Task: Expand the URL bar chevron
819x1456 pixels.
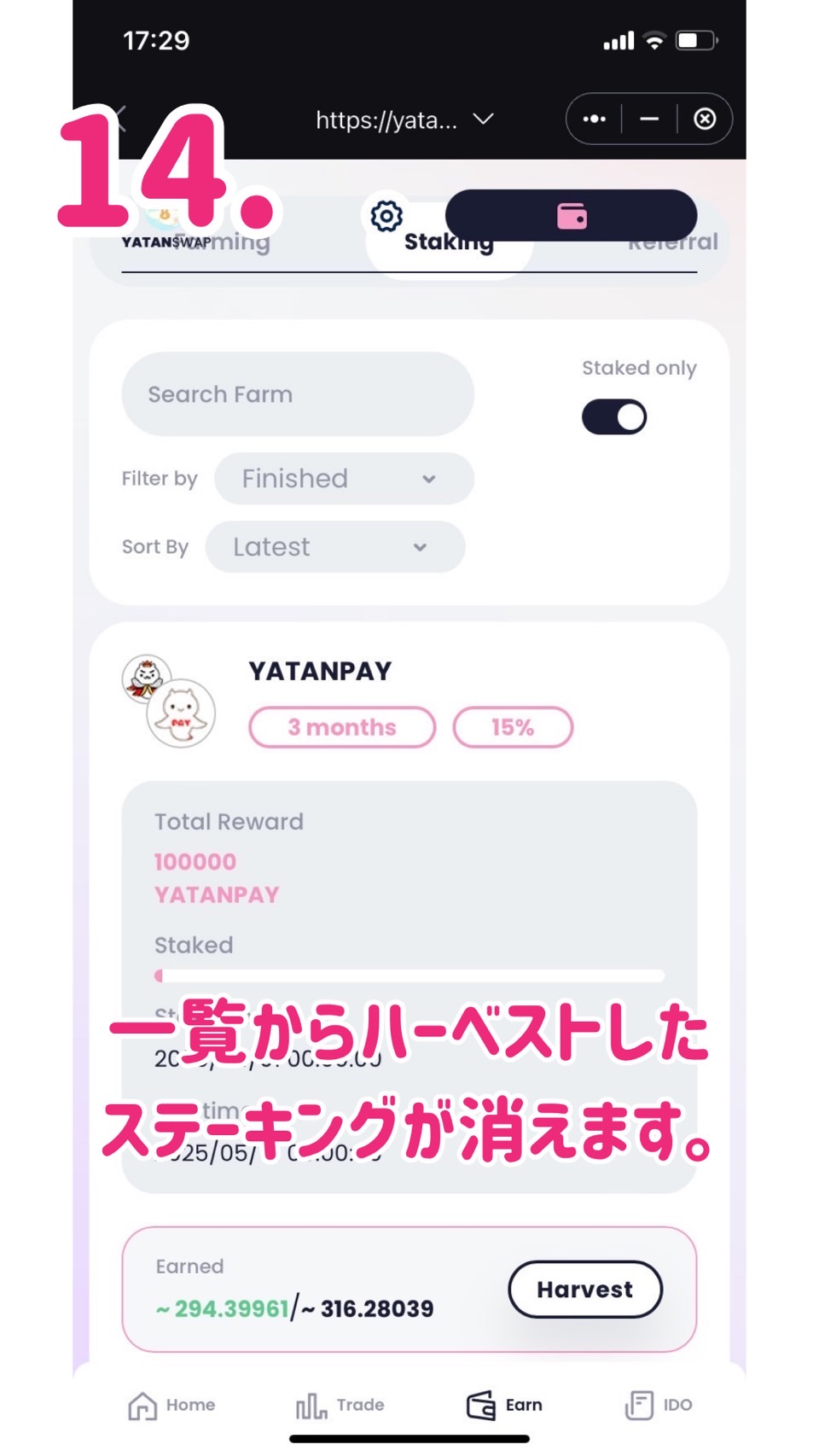Action: tap(484, 119)
